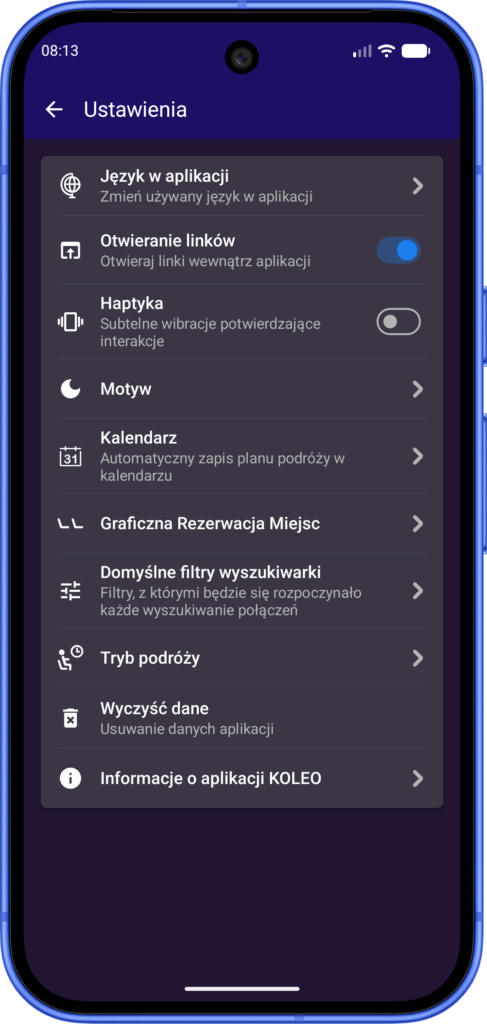
Task: Open Domyślne filtry wyszukiwarki
Action: point(242,591)
